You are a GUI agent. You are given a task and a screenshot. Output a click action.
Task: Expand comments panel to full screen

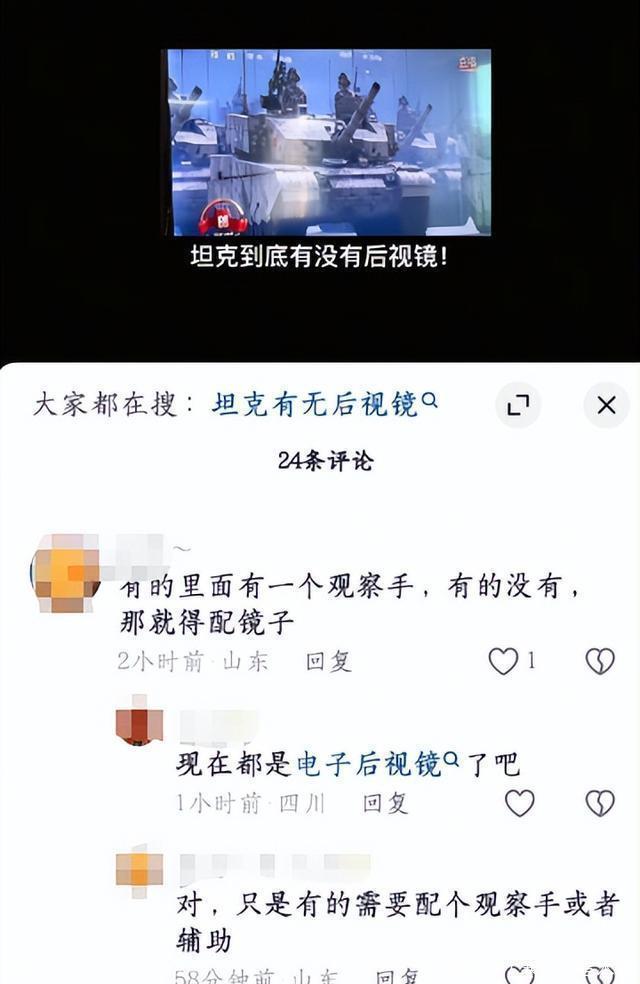click(518, 405)
